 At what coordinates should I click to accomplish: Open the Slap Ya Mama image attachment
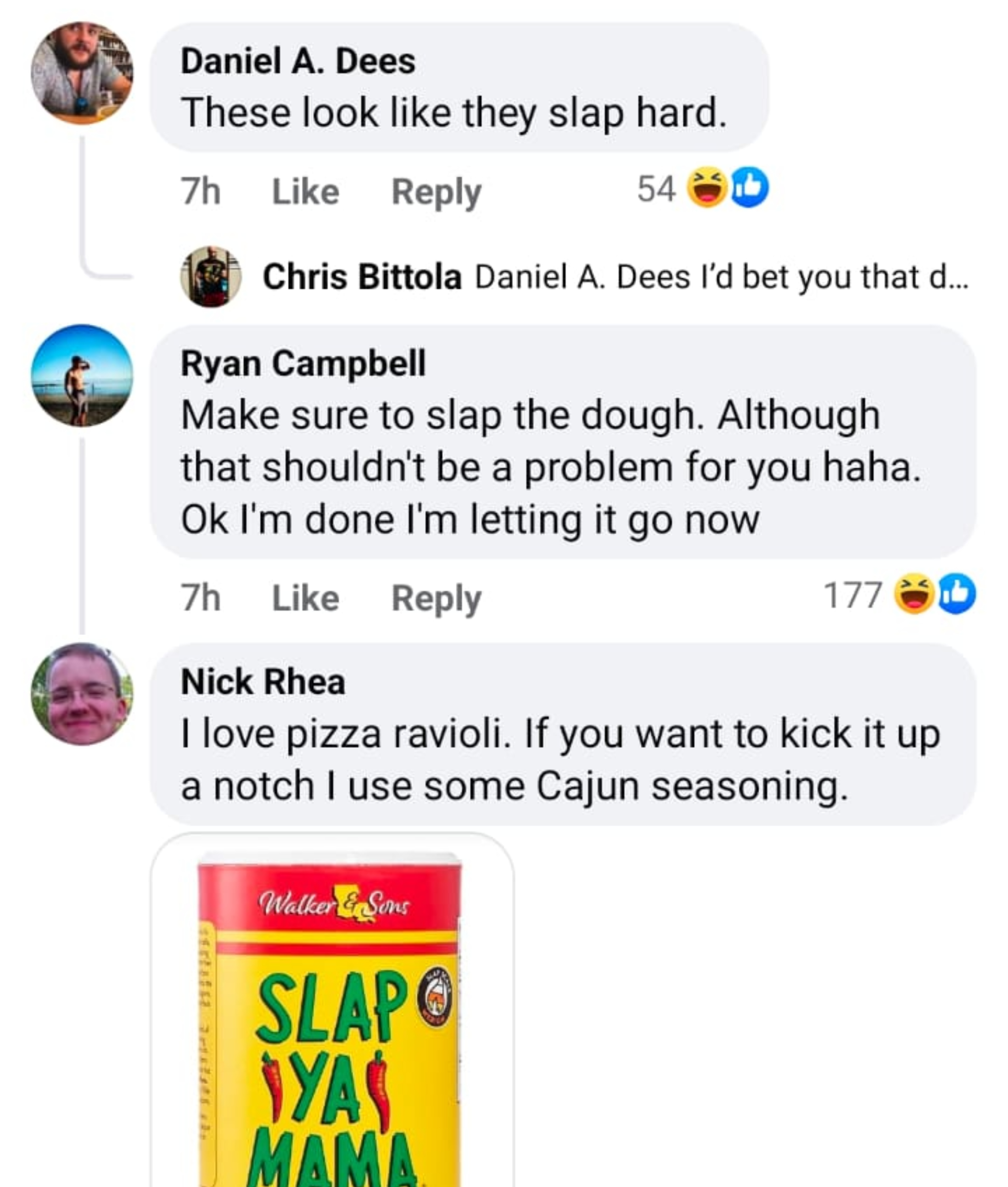332,1012
